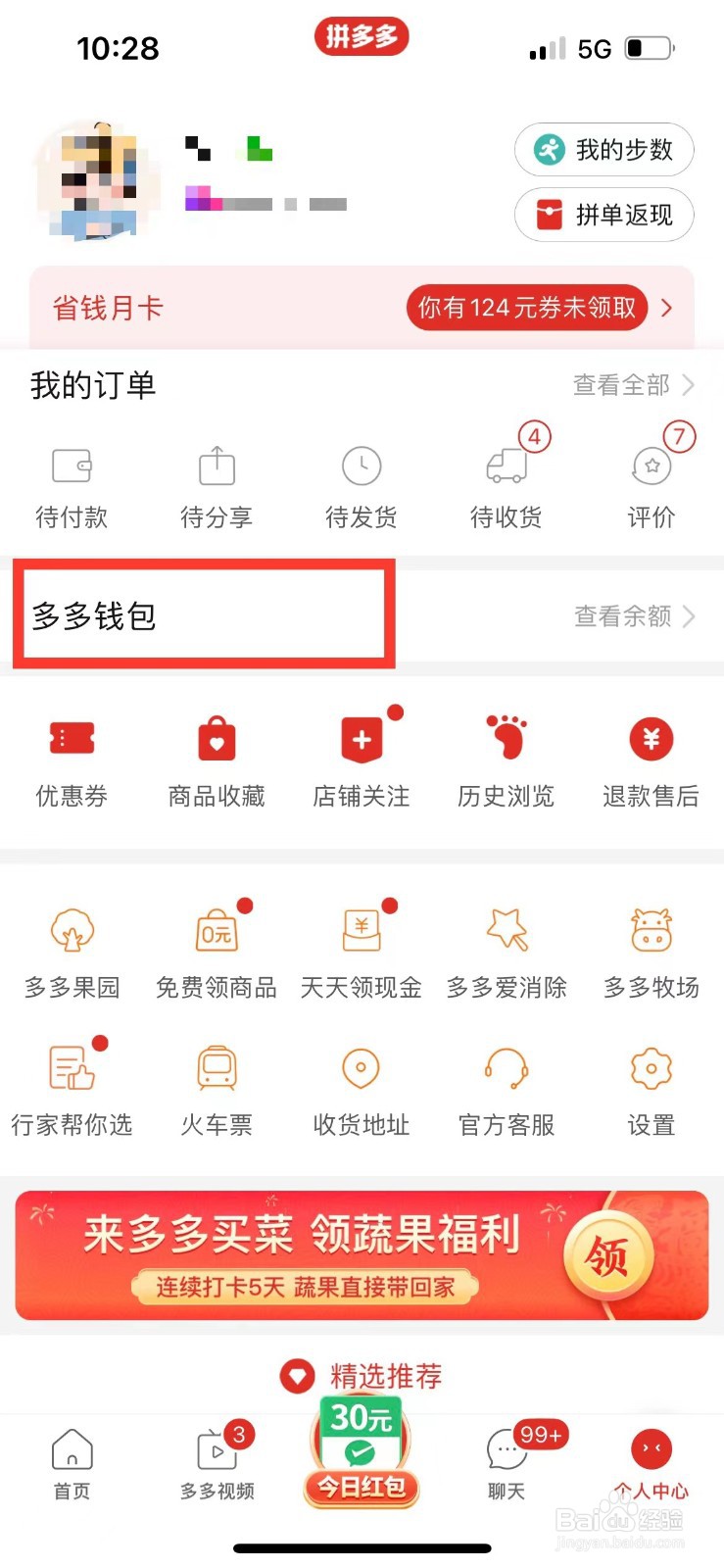The height and width of the screenshot is (1568, 724).
Task: Open the 历史浏览 browsing history icon
Action: 505,759
